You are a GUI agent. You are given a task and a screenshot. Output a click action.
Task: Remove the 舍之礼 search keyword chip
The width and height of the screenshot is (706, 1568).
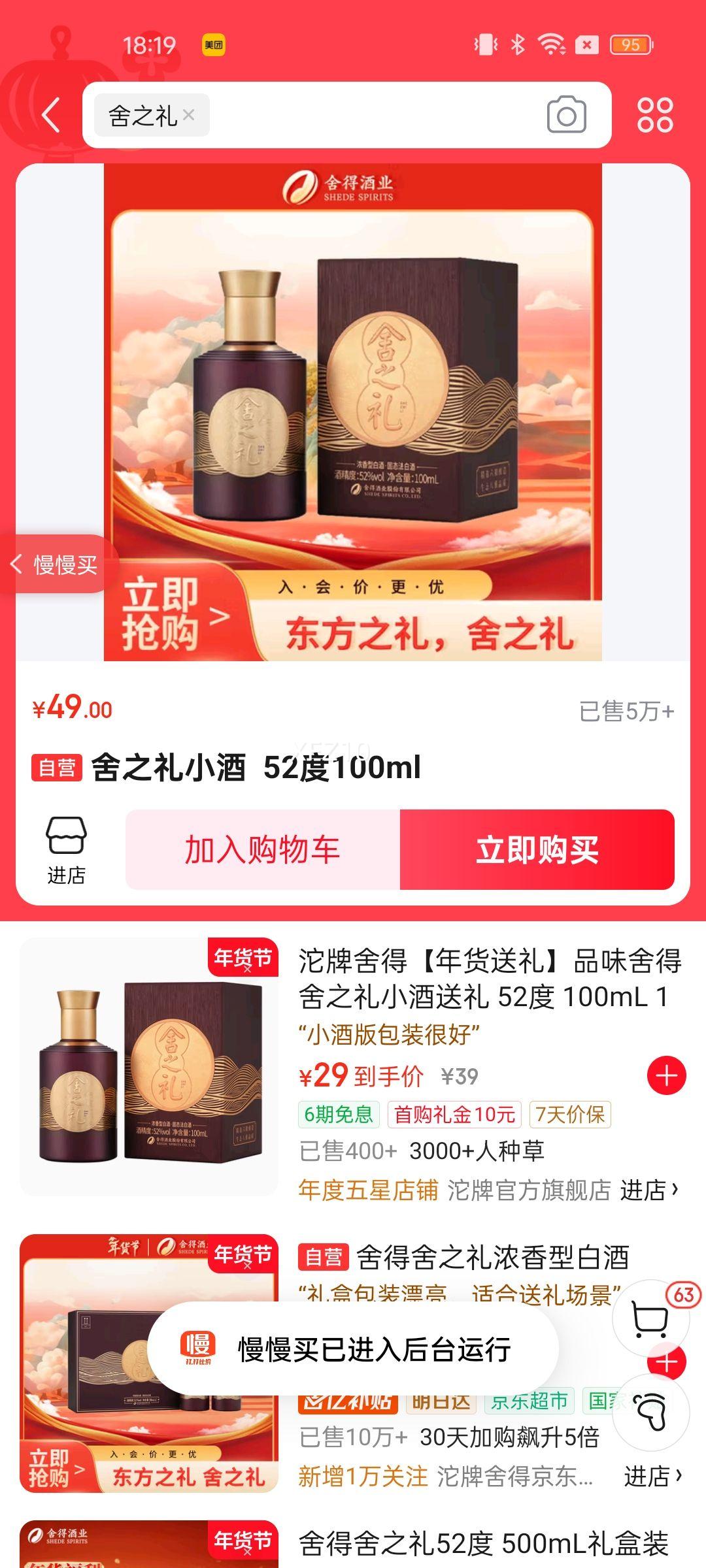click(189, 115)
